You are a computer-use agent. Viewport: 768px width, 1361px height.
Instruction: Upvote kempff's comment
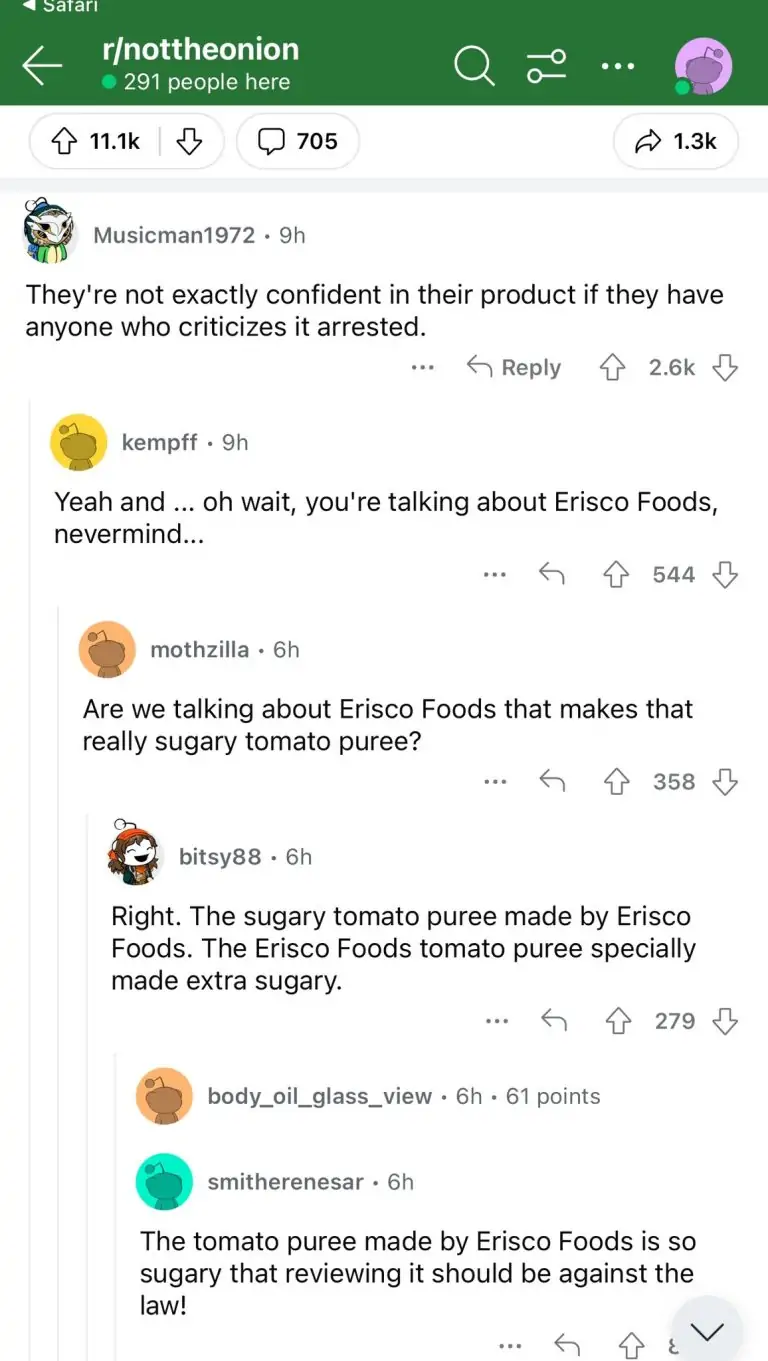pos(616,574)
